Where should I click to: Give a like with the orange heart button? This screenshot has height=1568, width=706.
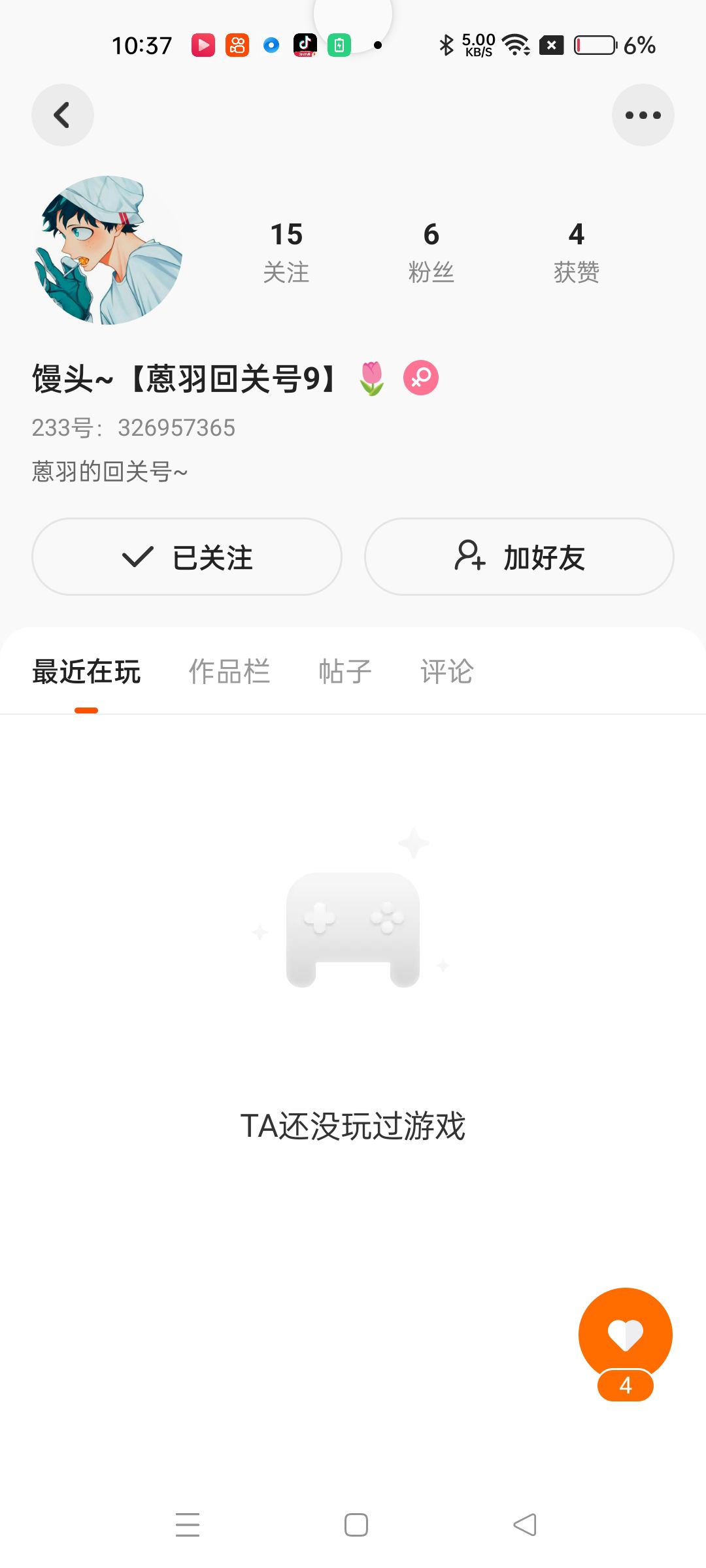[x=625, y=1334]
